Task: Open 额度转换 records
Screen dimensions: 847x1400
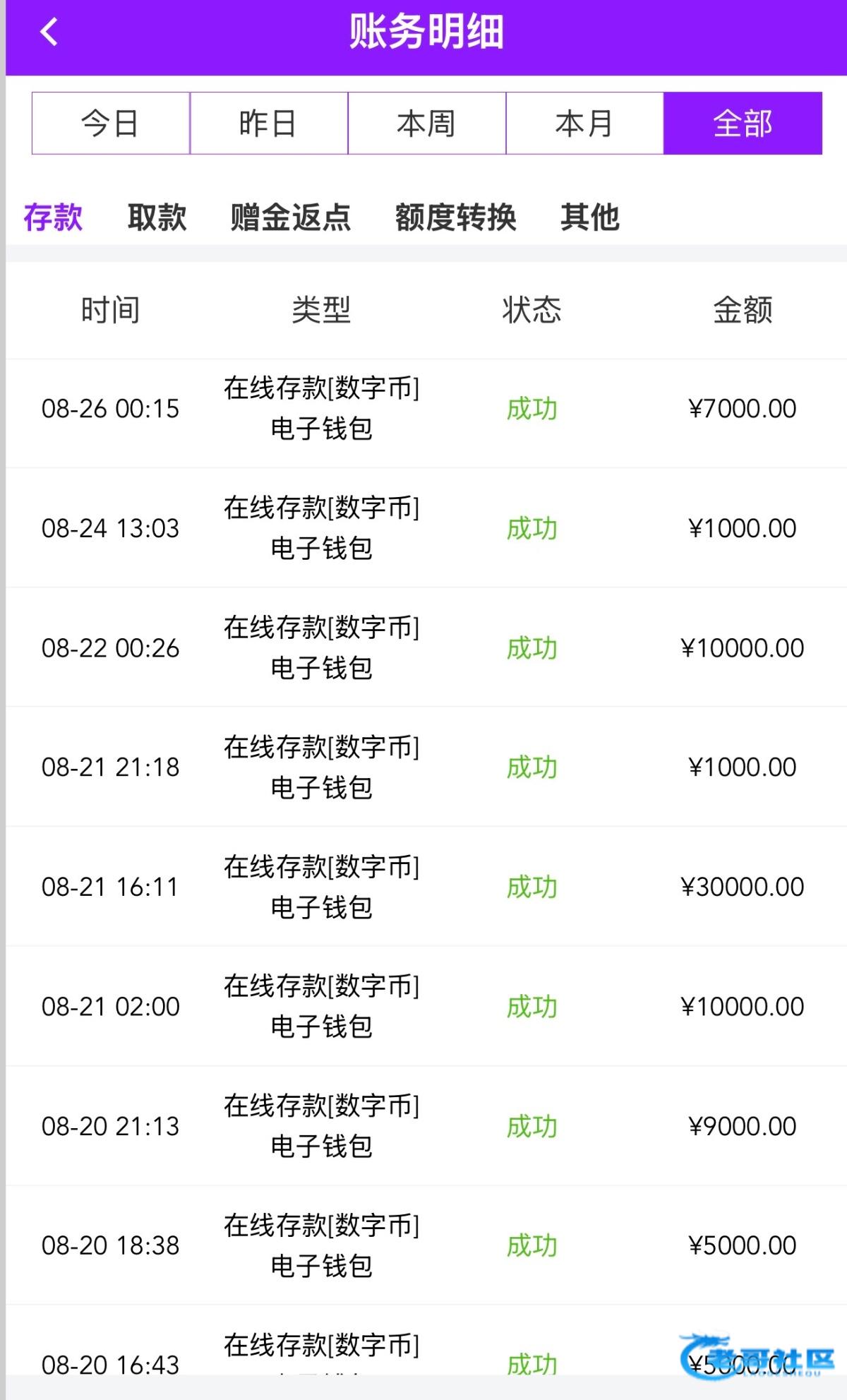Action: coord(455,217)
